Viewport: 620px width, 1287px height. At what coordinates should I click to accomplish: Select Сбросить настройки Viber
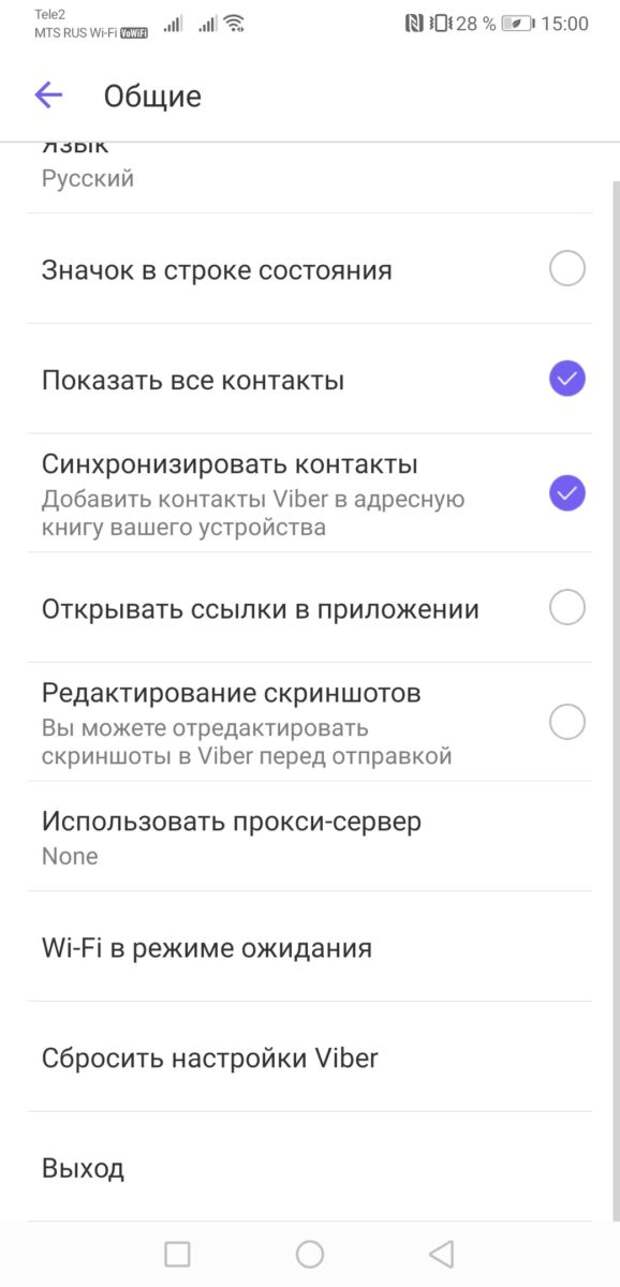coord(309,1057)
